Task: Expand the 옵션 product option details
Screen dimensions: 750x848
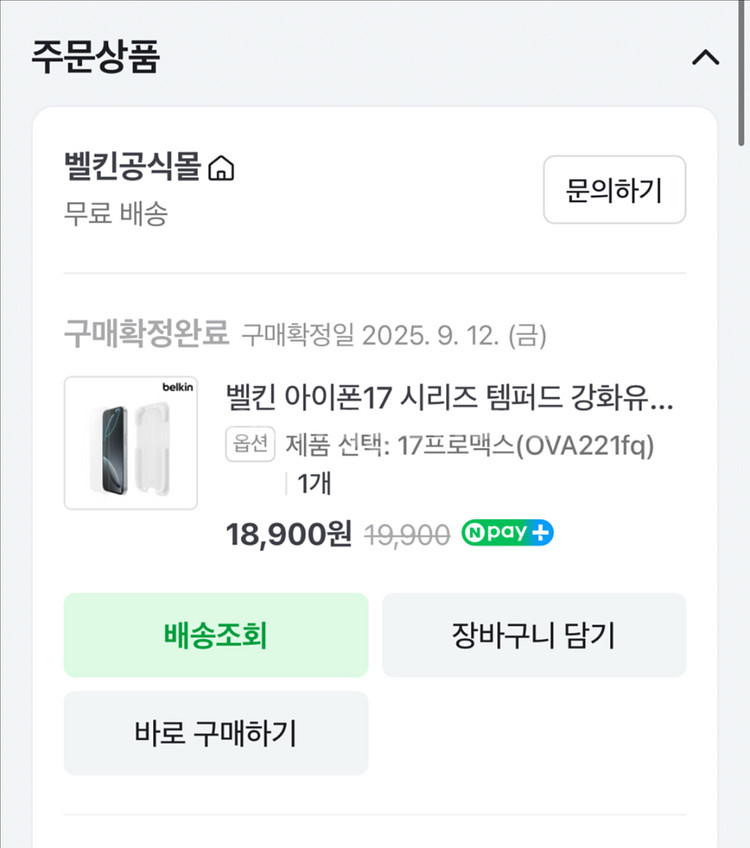Action: (251, 444)
